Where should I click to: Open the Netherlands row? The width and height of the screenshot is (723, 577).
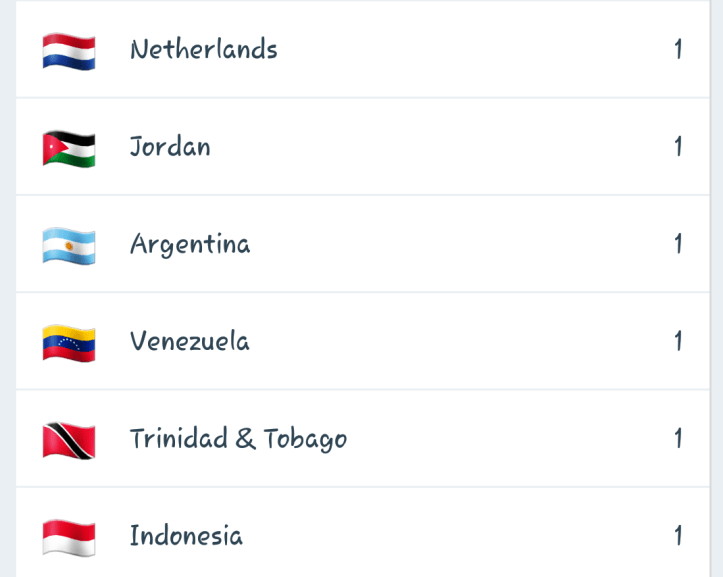[x=204, y=49]
